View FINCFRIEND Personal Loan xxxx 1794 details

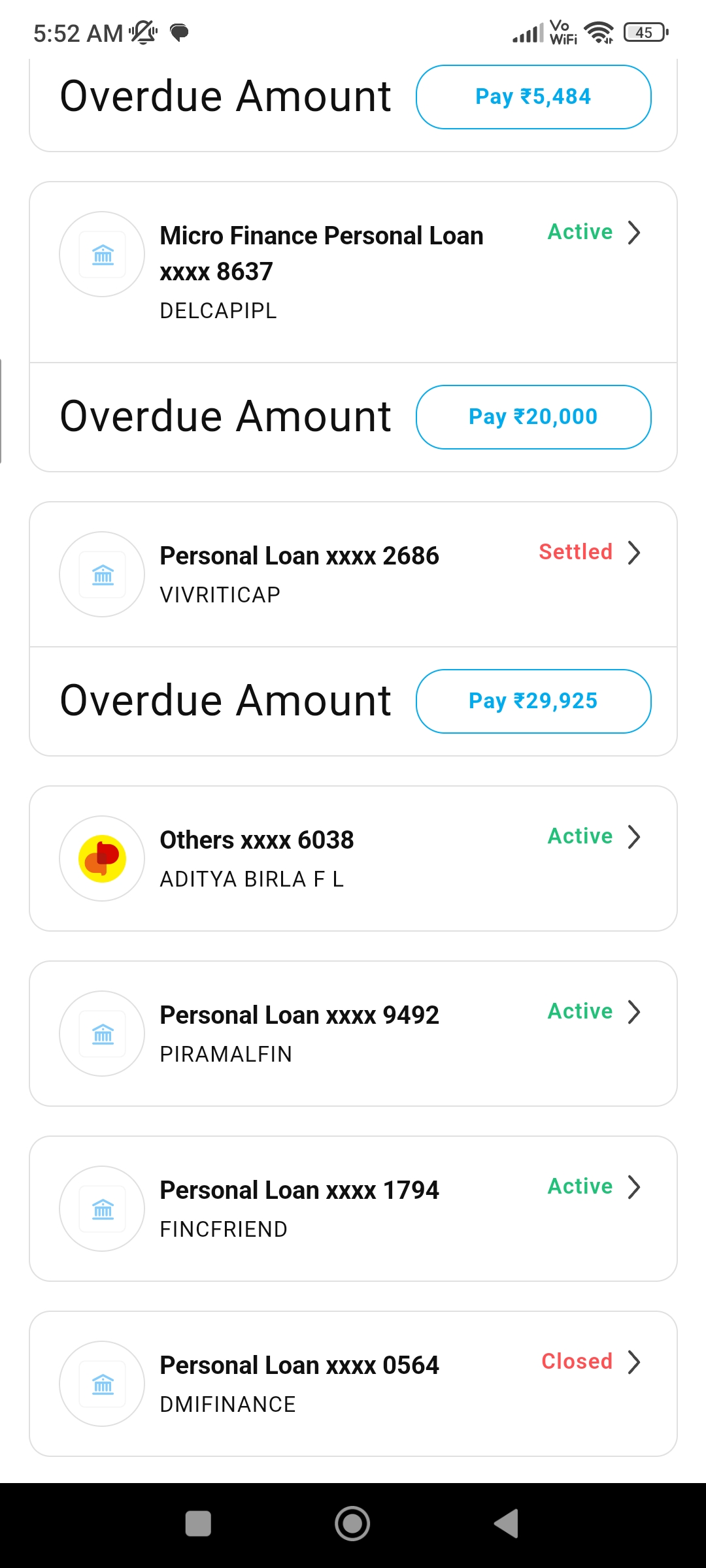pos(353,1208)
